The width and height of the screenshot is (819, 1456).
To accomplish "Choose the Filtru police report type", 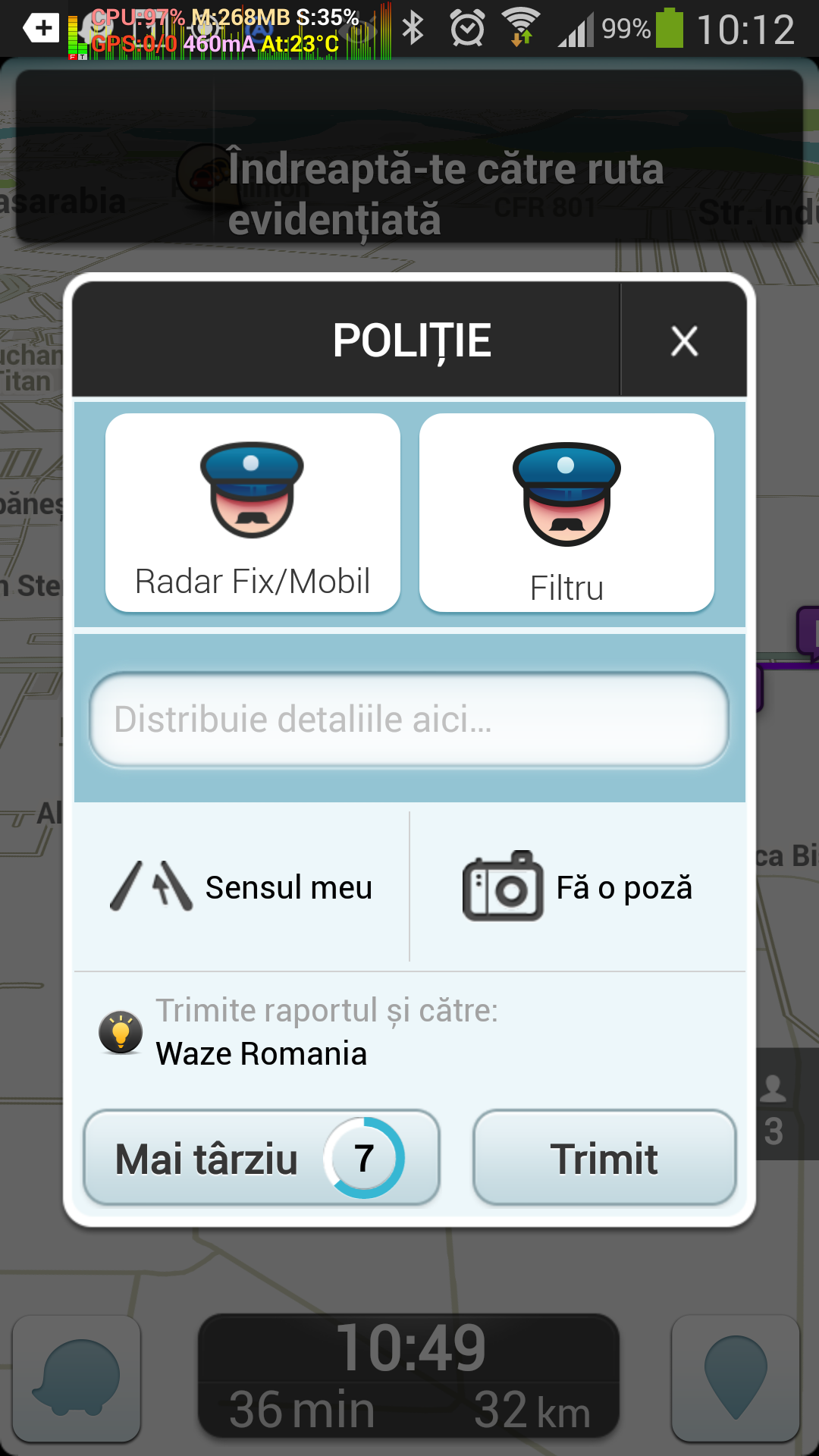I will click(x=566, y=513).
